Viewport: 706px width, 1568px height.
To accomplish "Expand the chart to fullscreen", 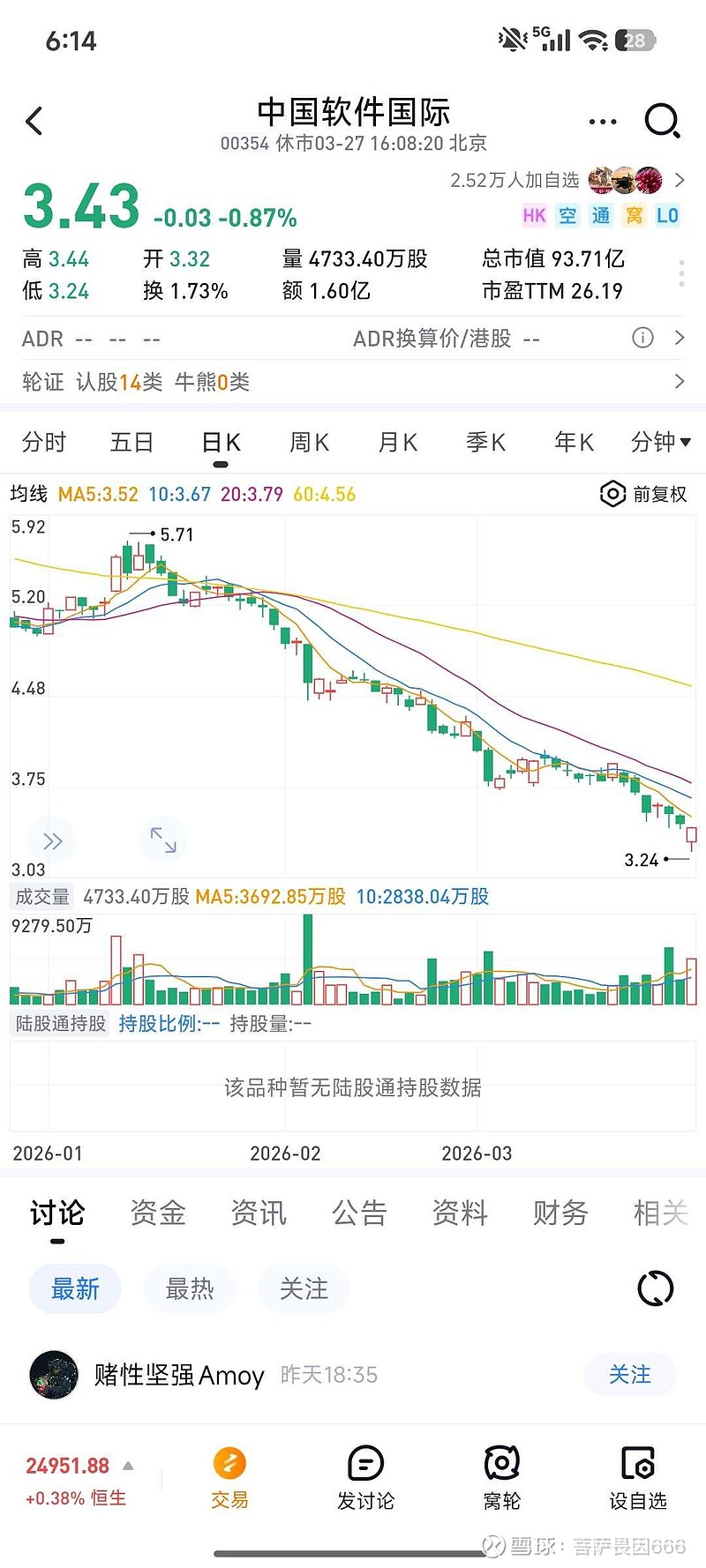I will click(x=162, y=840).
